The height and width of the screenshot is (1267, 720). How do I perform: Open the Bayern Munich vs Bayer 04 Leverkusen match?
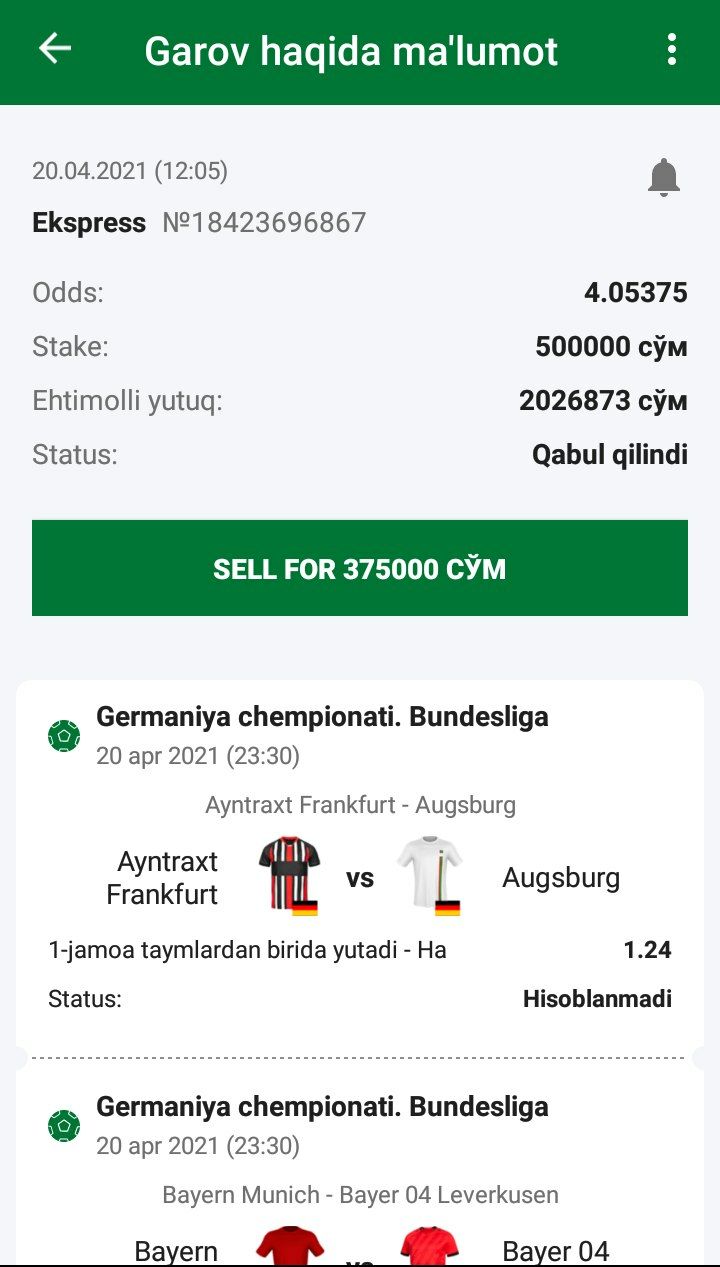point(360,1194)
